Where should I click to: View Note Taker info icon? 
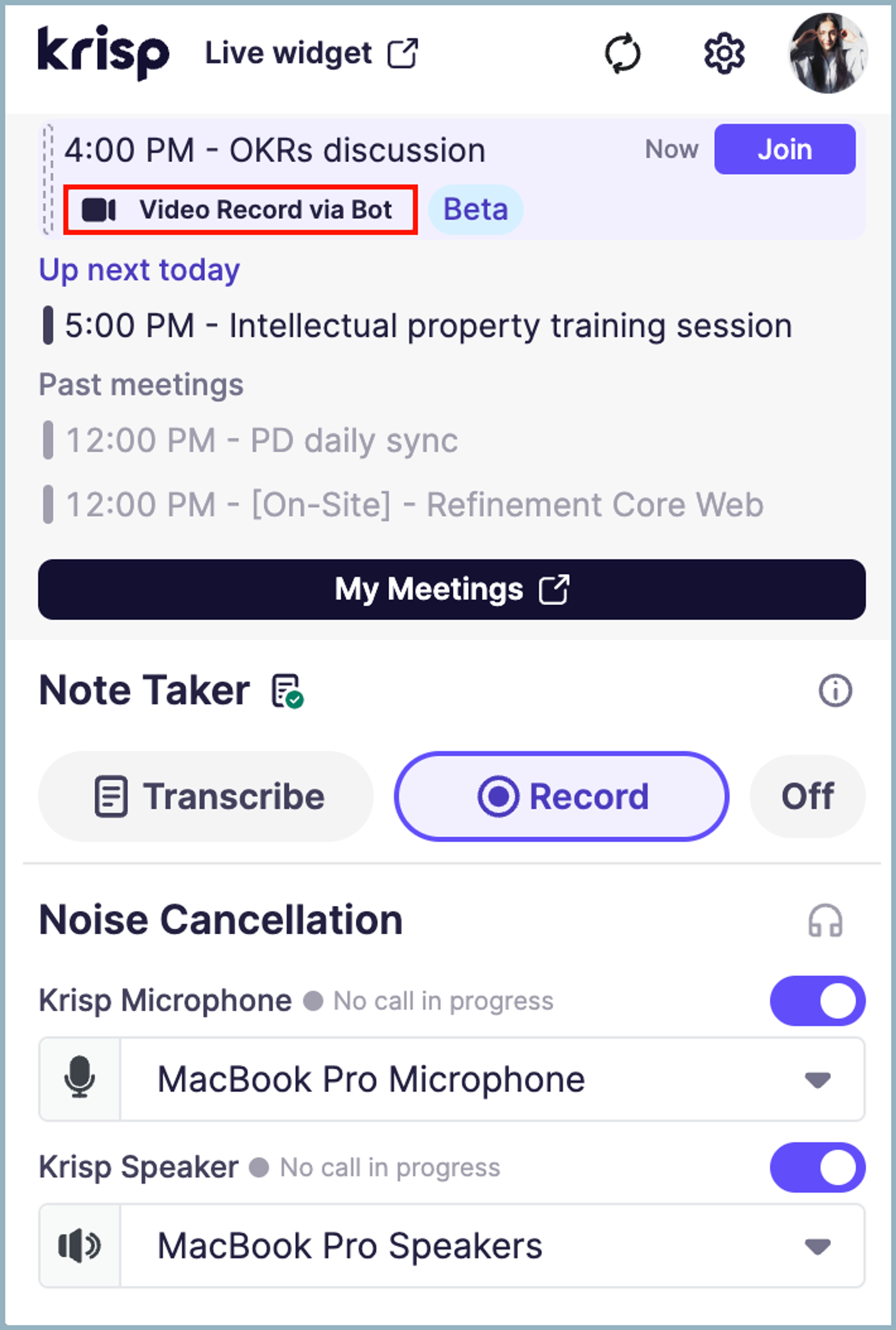(x=835, y=690)
